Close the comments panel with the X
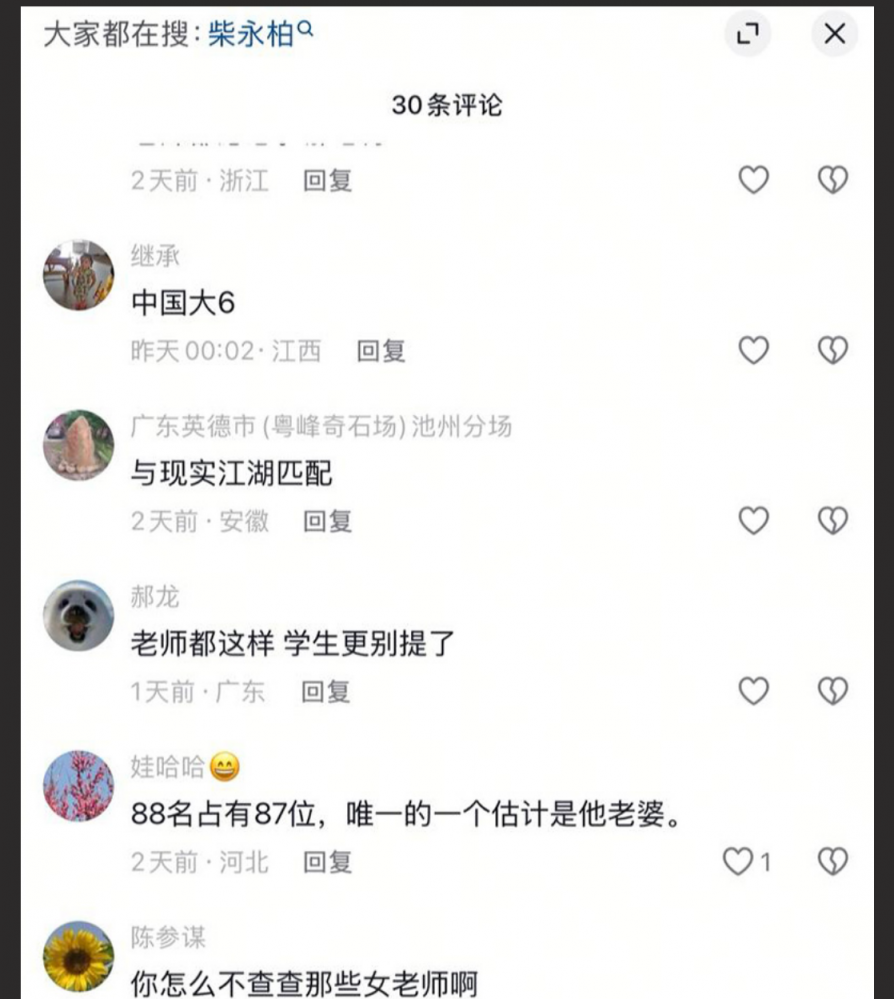Viewport: 894px width, 999px height. click(x=833, y=33)
